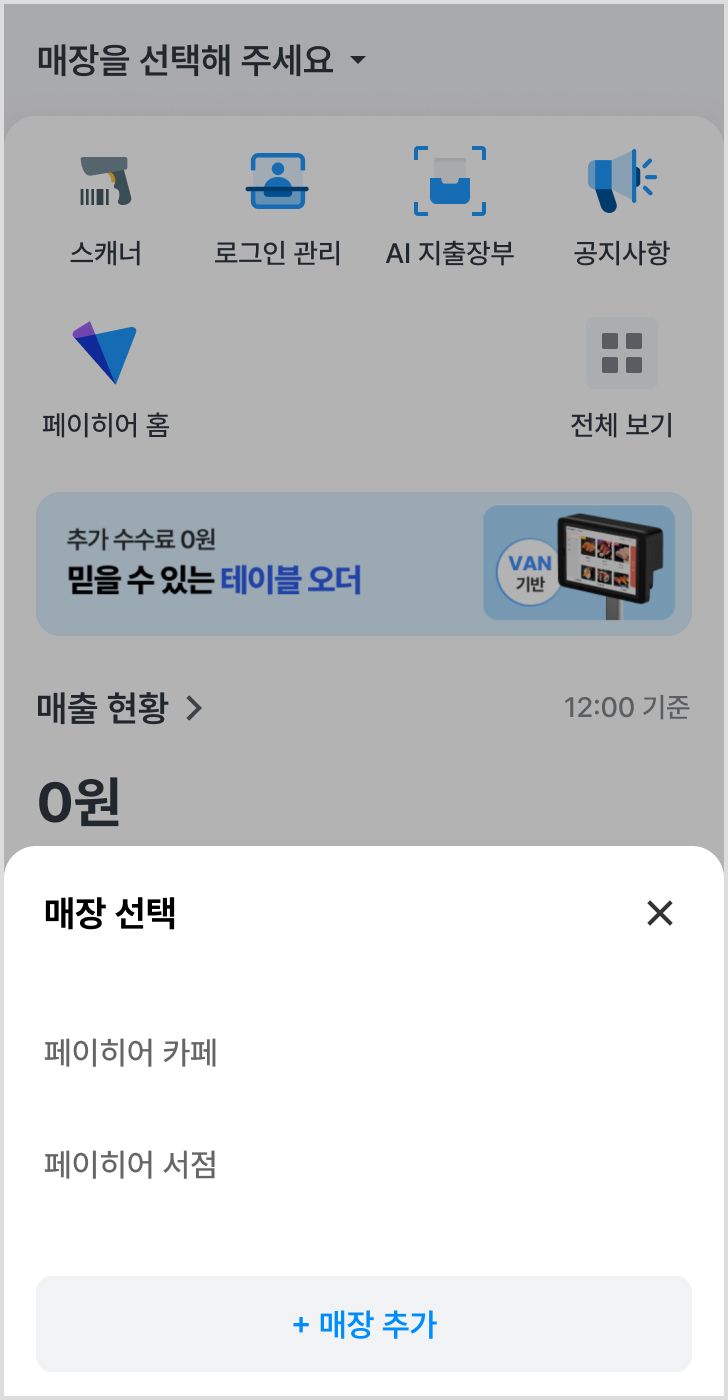The image size is (728, 1400).
Task: Select the 페이히어 카페 store
Action: click(x=131, y=1052)
